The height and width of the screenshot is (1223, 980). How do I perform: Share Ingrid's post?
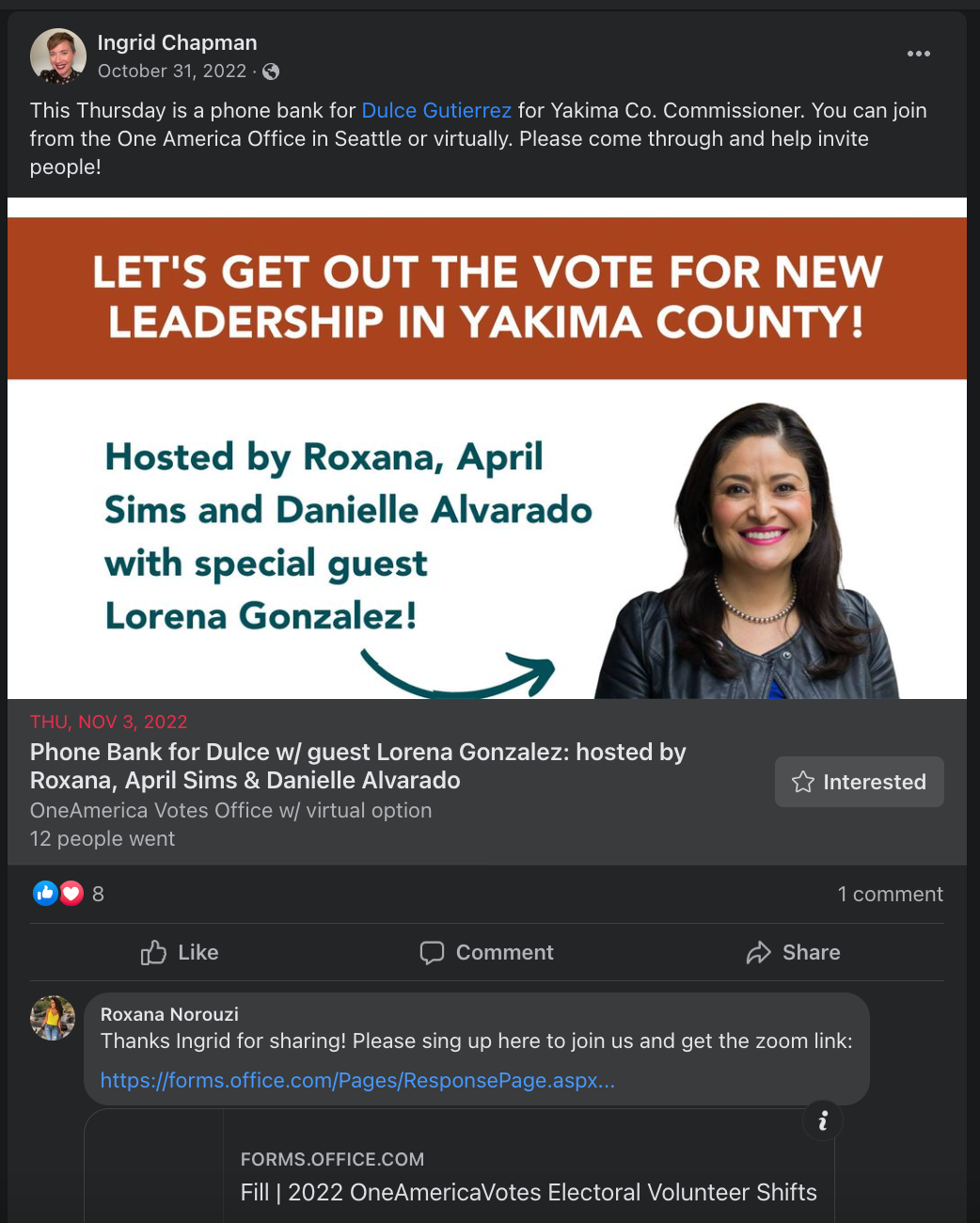click(x=793, y=952)
